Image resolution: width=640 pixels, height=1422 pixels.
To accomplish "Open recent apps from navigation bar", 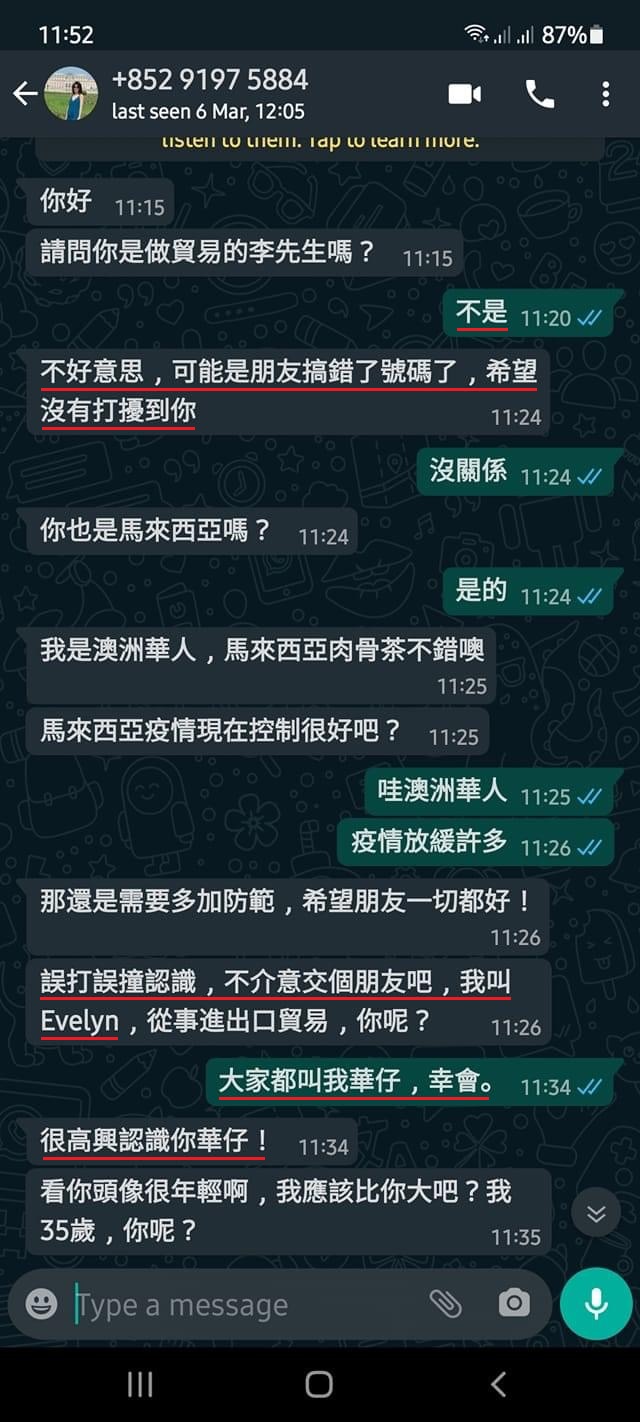I will pyautogui.click(x=140, y=1384).
